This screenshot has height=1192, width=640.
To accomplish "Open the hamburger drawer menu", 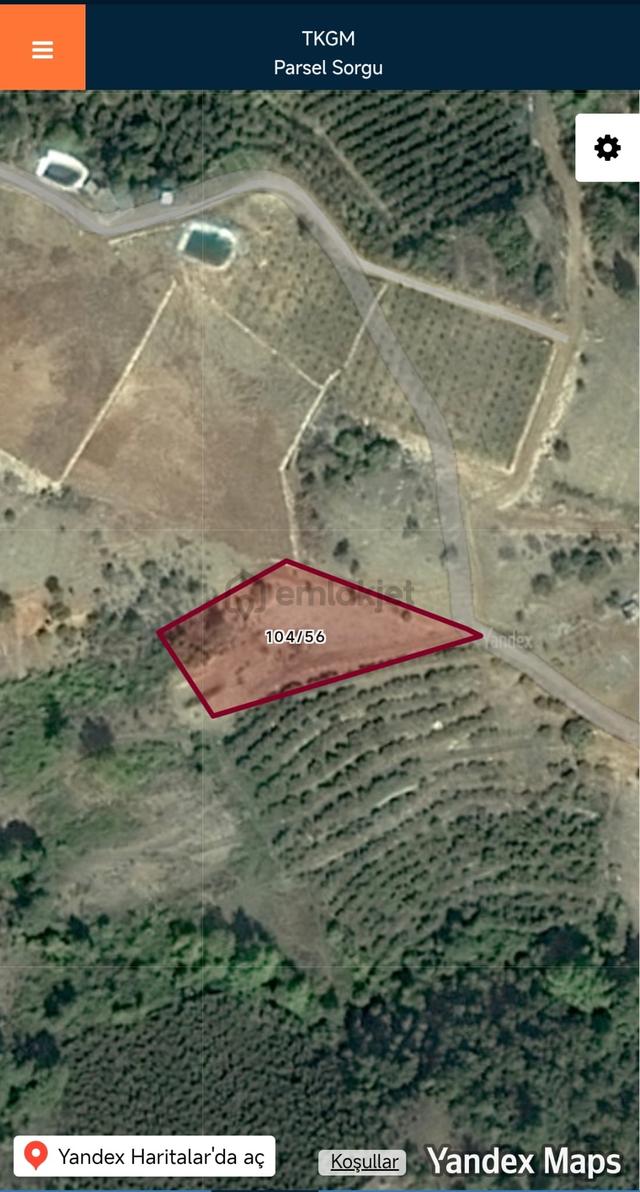I will pos(43,48).
